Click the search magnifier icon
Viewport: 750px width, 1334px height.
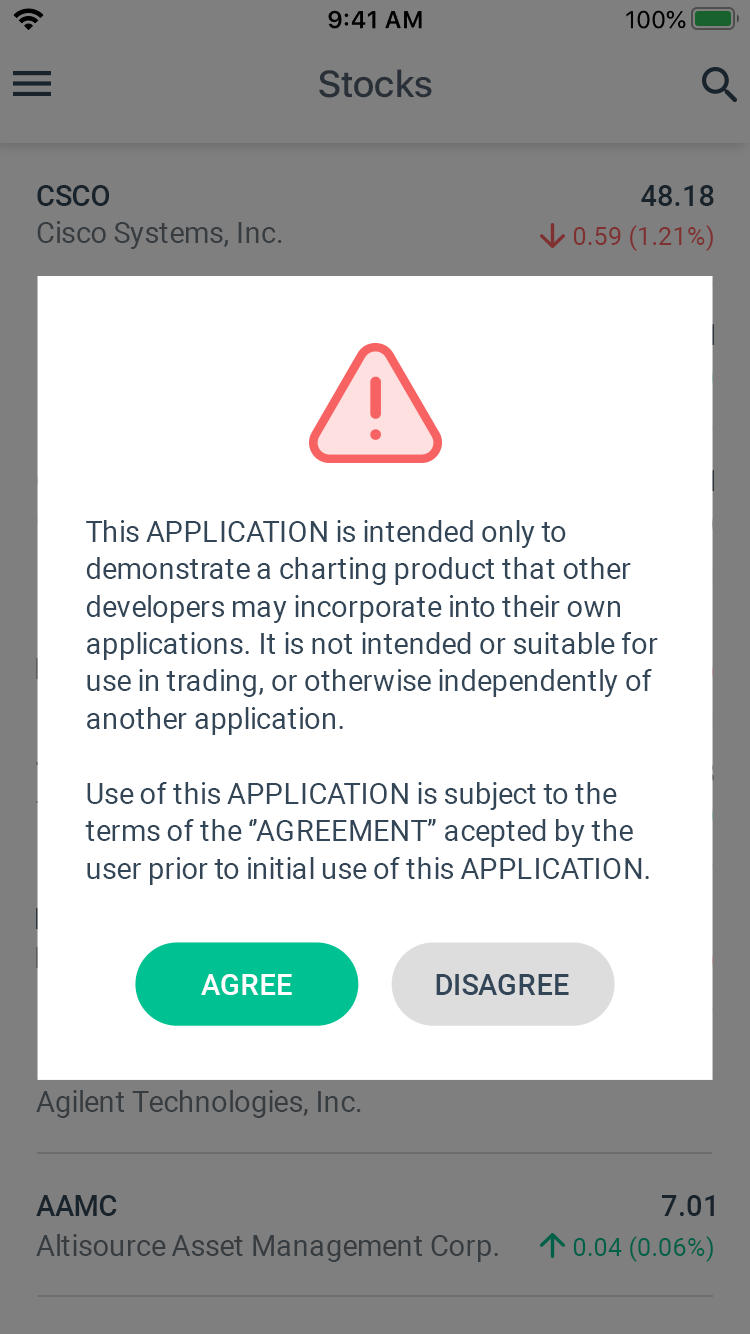pyautogui.click(x=719, y=84)
